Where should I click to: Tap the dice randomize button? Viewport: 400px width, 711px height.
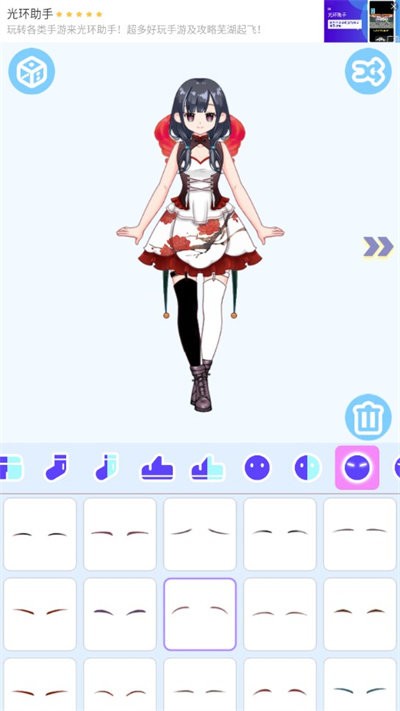pyautogui.click(x=32, y=71)
